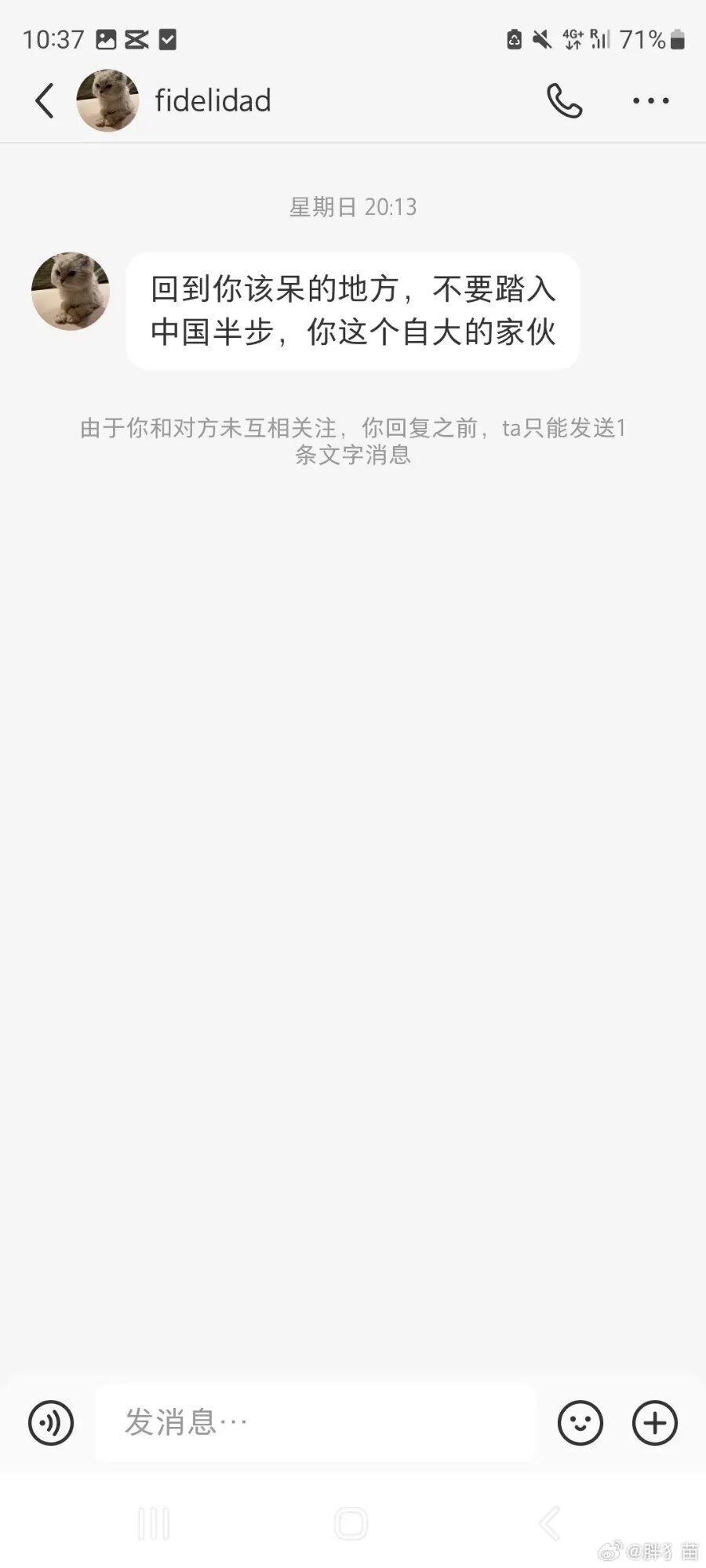Go back from the fidelidad chat
Image resolution: width=706 pixels, height=1568 pixels.
pyautogui.click(x=45, y=101)
